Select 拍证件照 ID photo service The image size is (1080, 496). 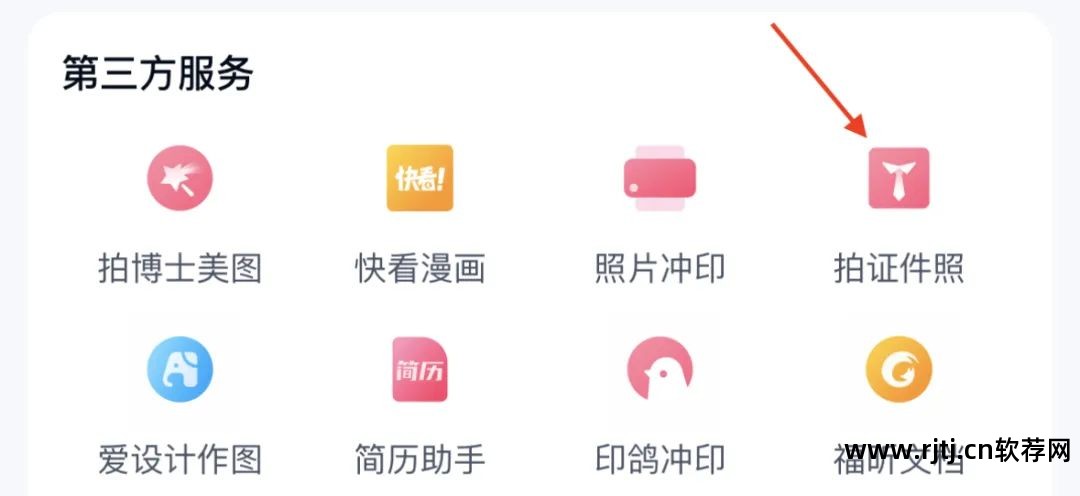click(898, 179)
